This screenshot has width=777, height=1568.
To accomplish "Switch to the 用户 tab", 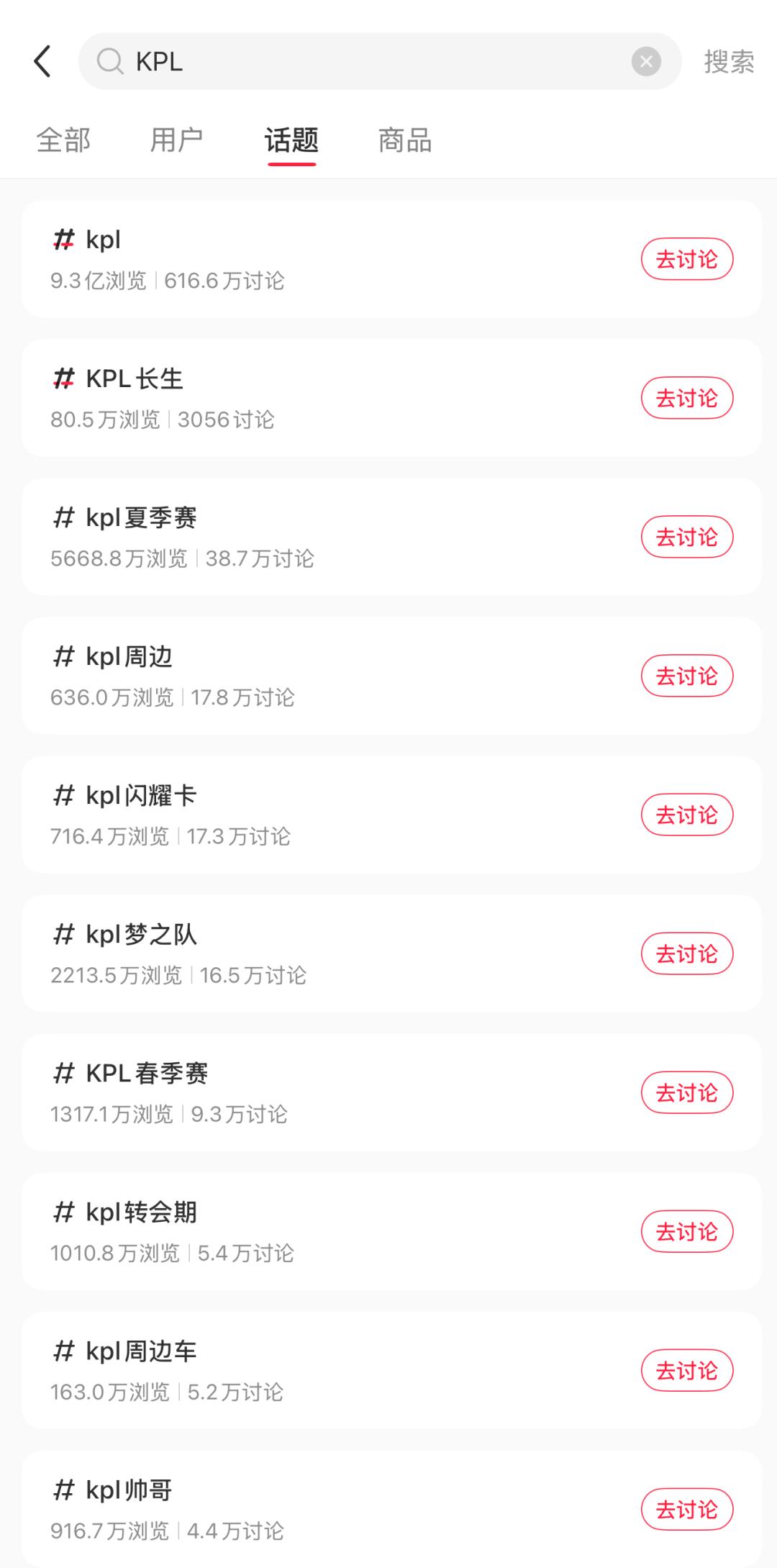I will (176, 140).
